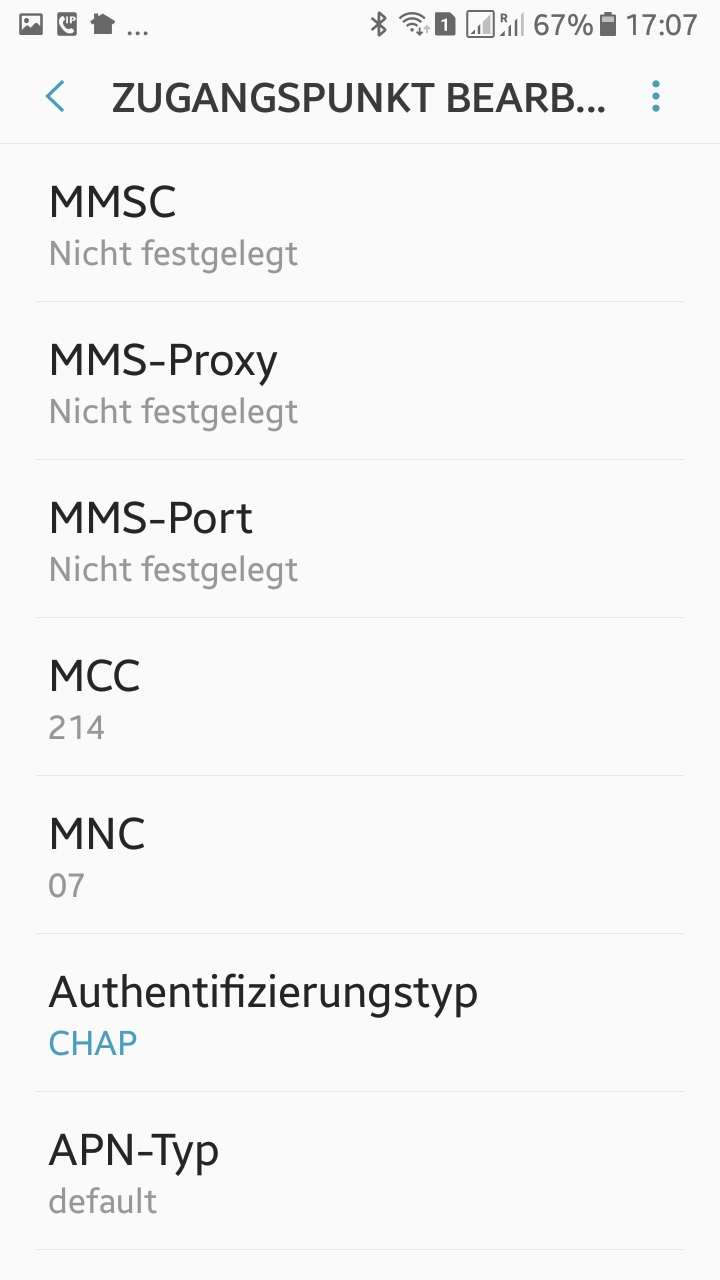This screenshot has height=1280, width=720.
Task: Go back from the access point editor
Action: [55, 97]
